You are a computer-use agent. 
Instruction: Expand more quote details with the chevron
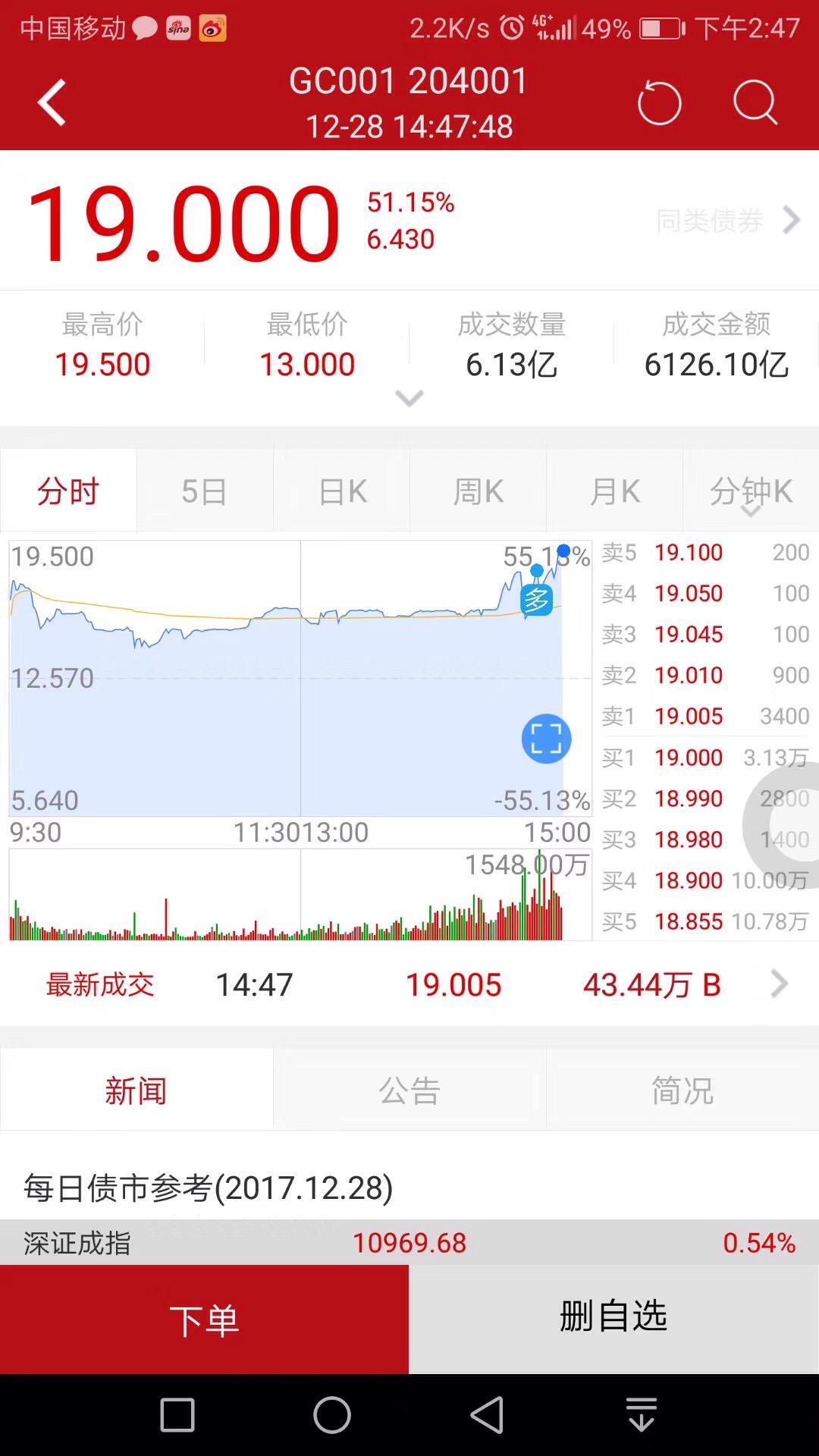point(409,397)
